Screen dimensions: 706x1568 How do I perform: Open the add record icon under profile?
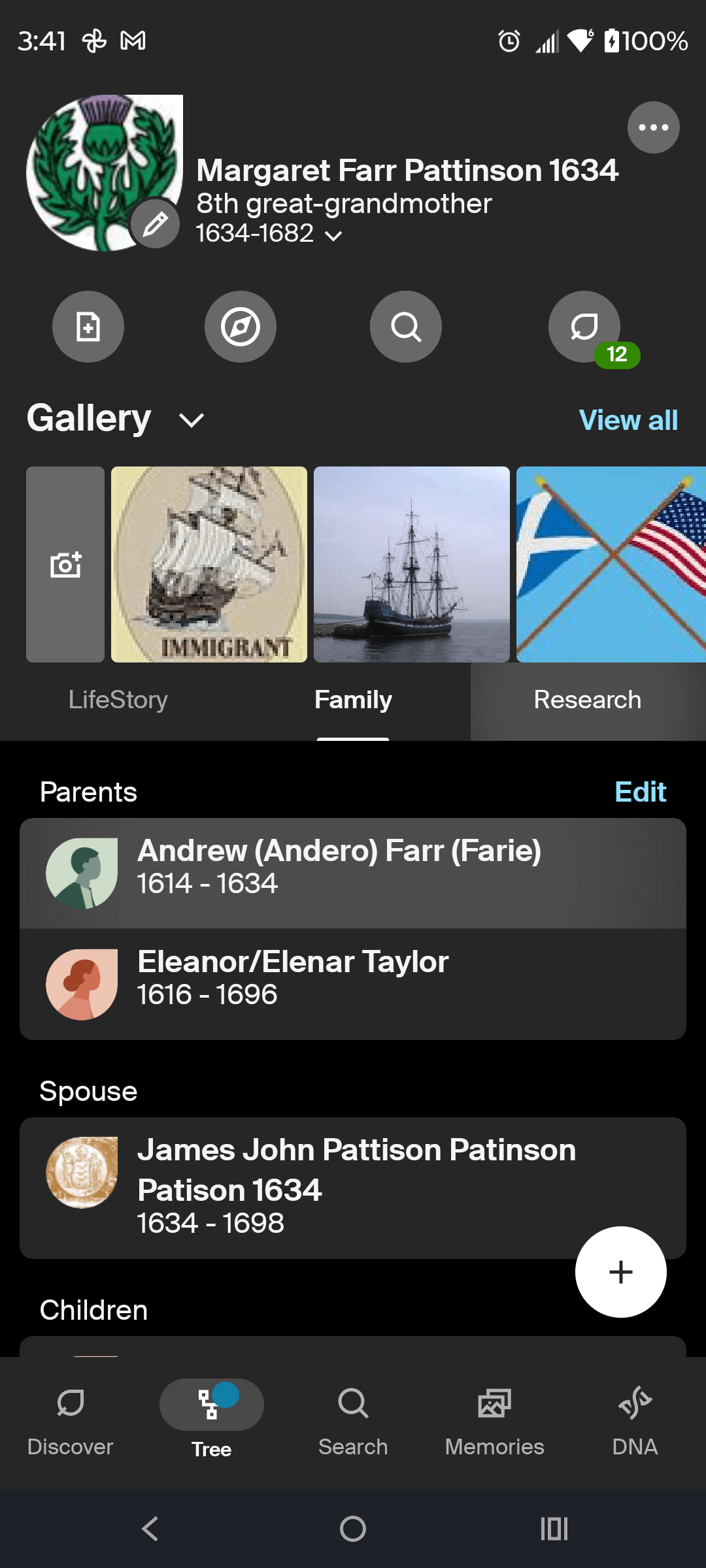(x=88, y=327)
